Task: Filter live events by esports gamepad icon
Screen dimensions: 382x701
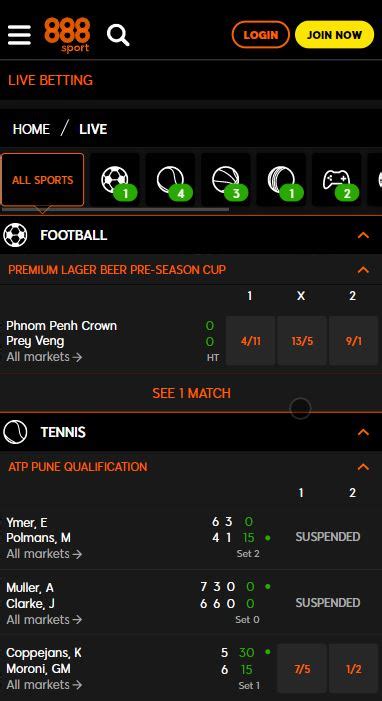Action: (336, 180)
